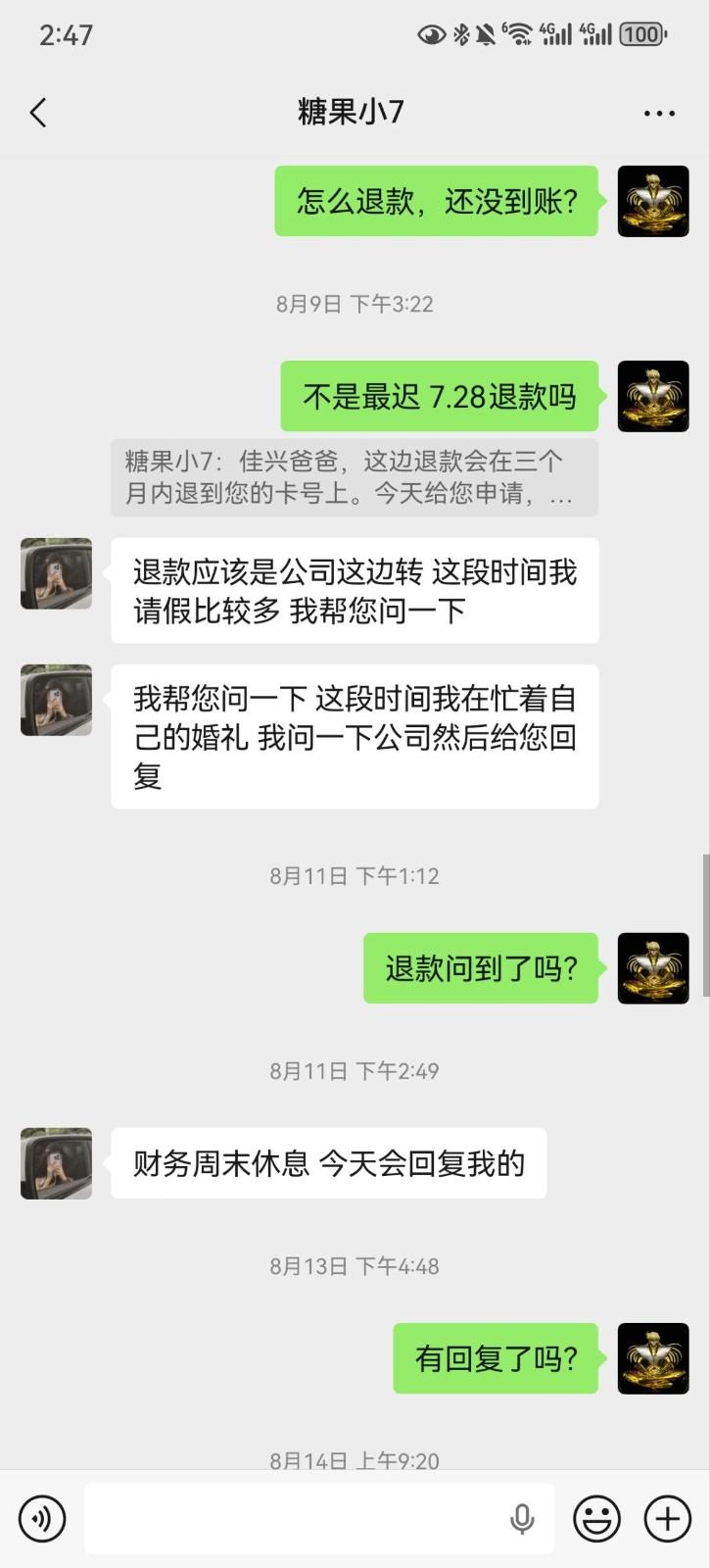This screenshot has width=710, height=1568.
Task: Tap the message text field
Action: pyautogui.click(x=294, y=1518)
